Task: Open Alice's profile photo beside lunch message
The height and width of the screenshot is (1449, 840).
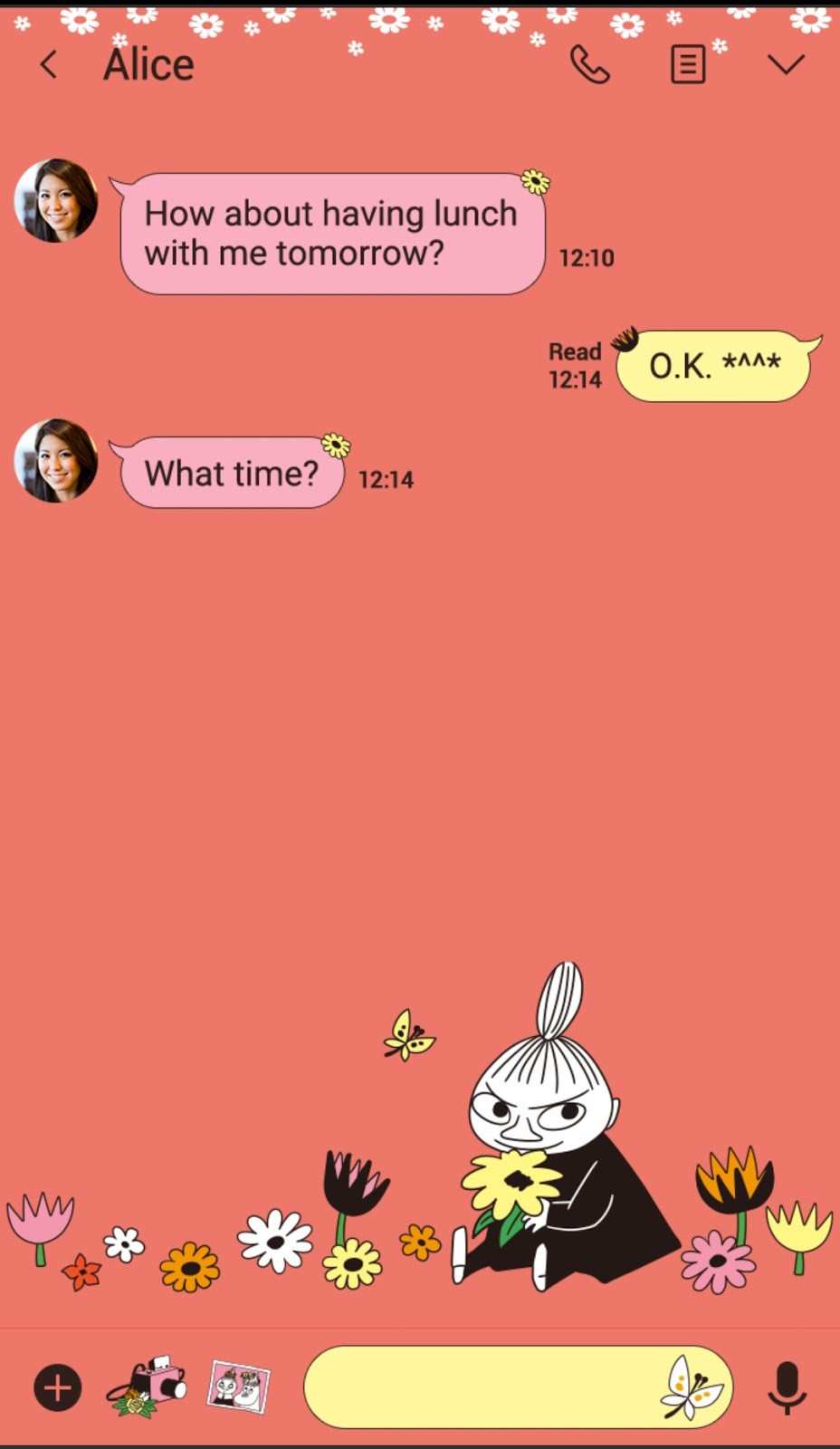Action: 56,201
